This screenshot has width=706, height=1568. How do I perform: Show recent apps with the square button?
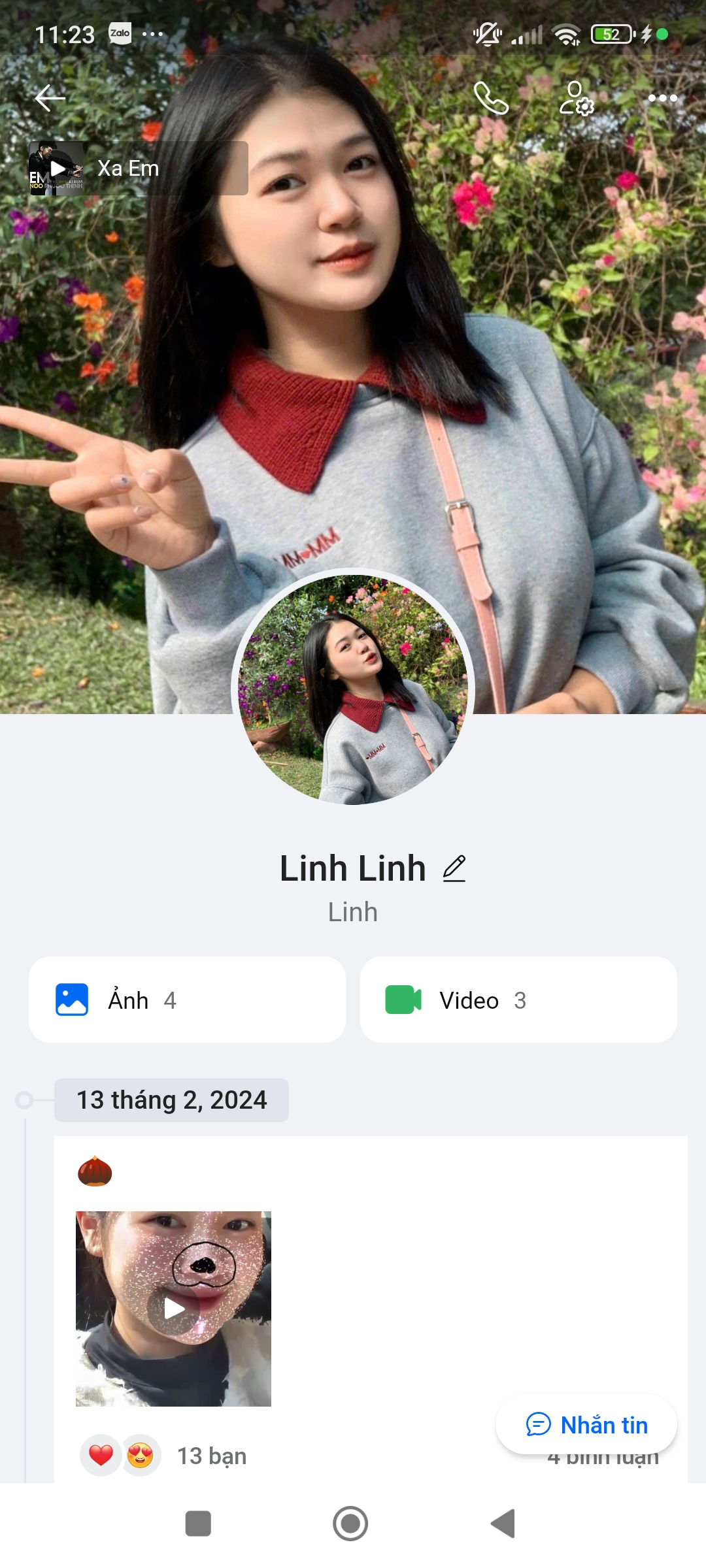click(198, 1524)
